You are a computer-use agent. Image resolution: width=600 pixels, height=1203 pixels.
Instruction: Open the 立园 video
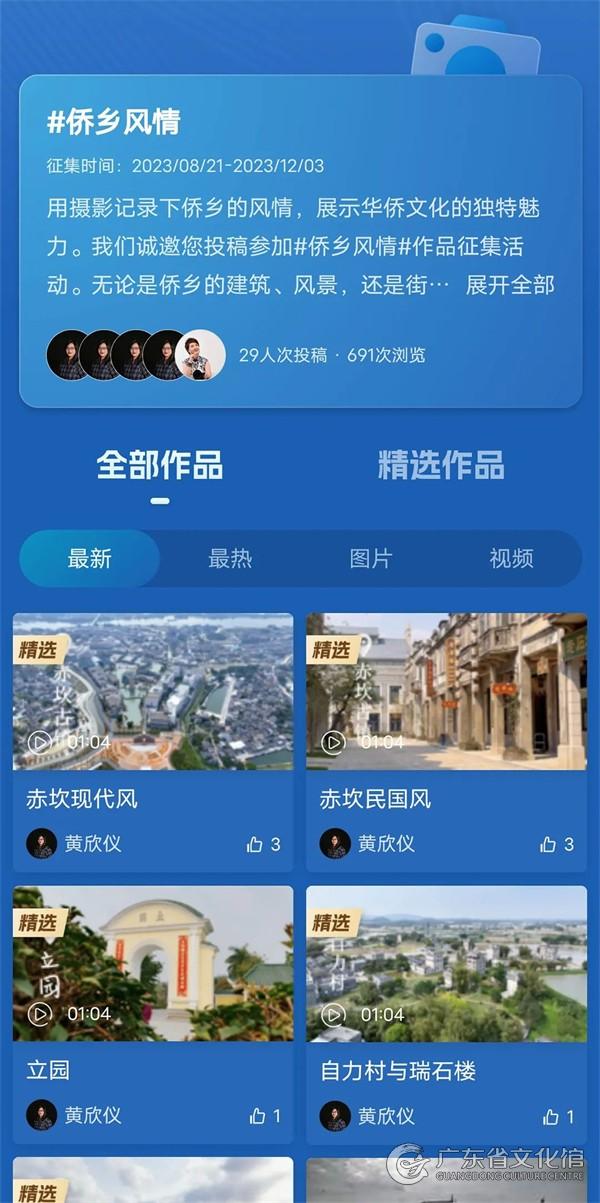153,963
